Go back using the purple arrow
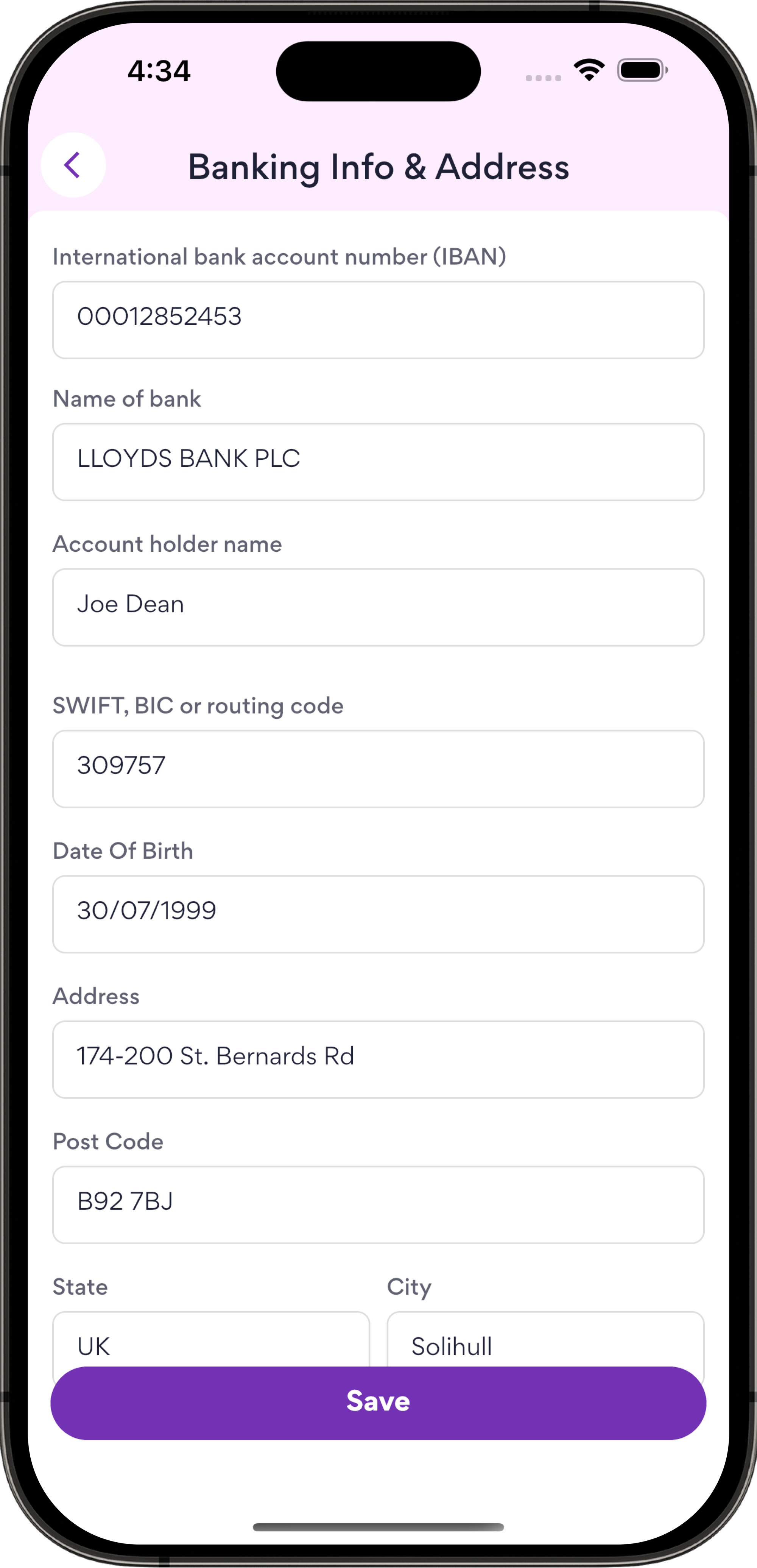Viewport: 757px width, 1568px height. tap(73, 165)
